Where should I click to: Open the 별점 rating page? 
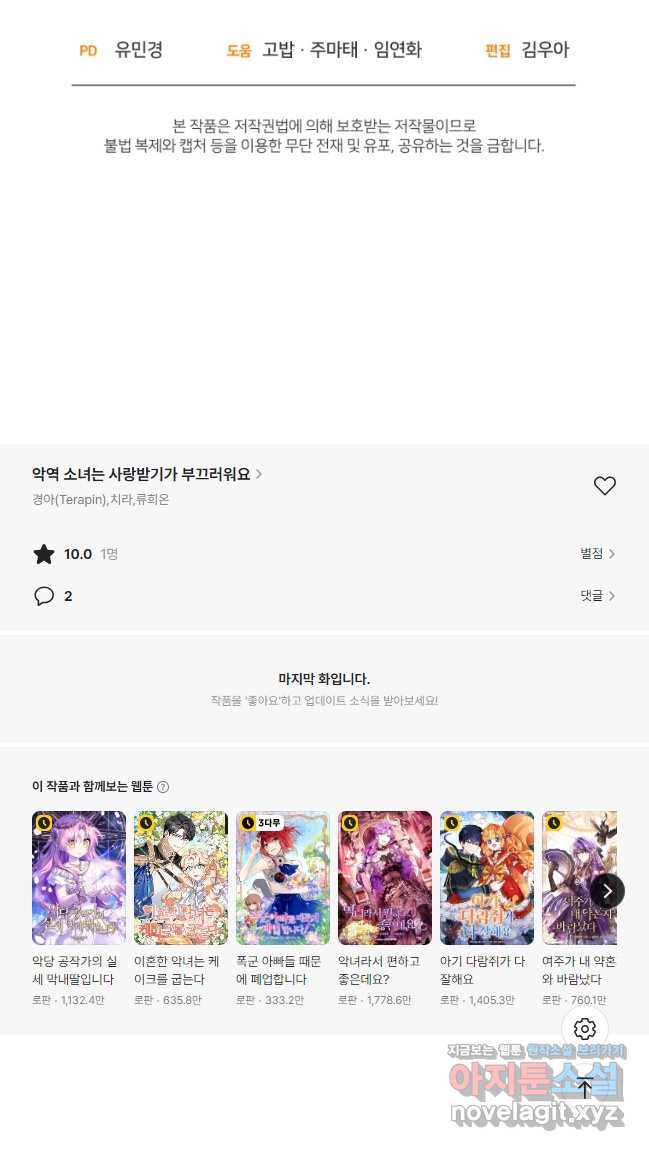(x=597, y=553)
